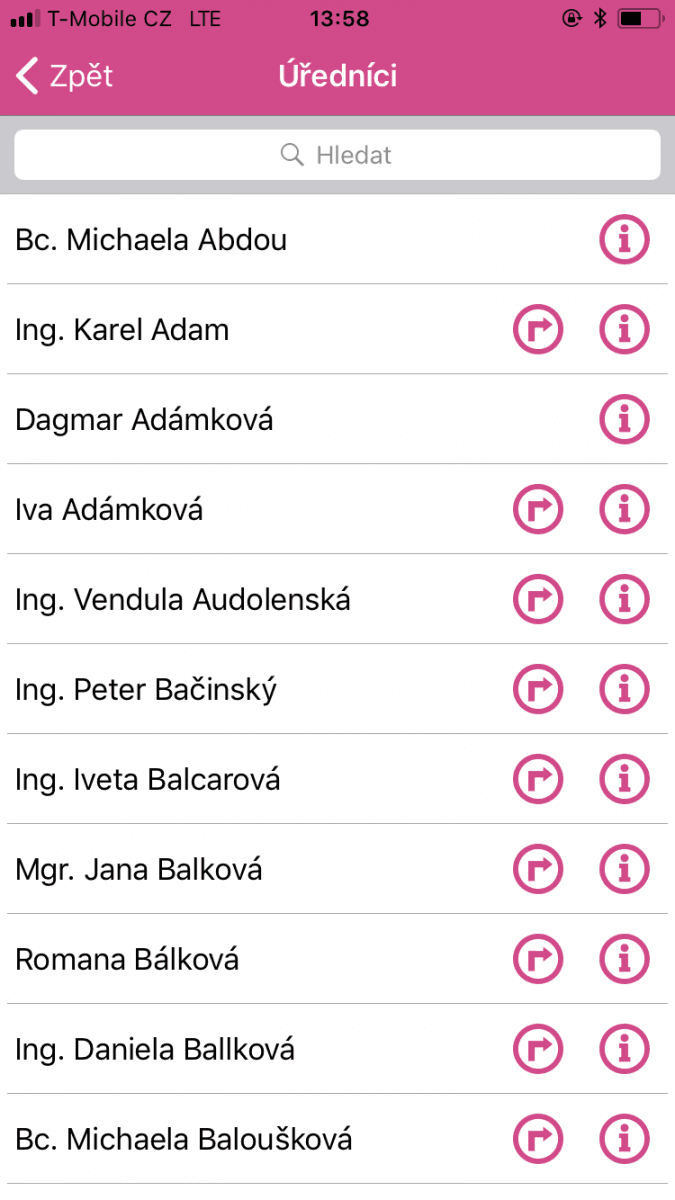Show info for Ing. Peter Bačinský
This screenshot has width=675, height=1200.
coord(624,690)
